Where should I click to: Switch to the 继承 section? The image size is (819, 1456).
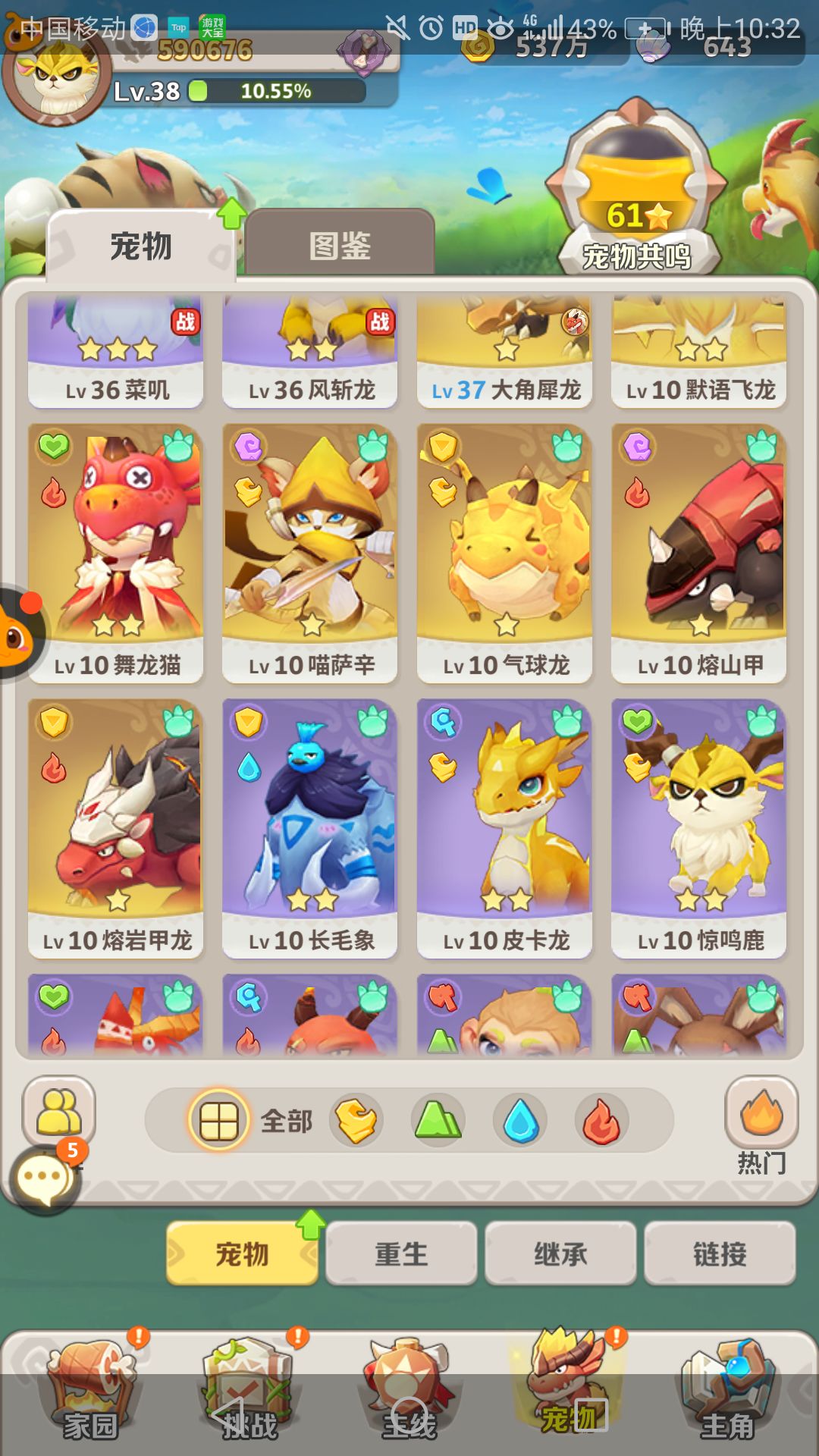(x=560, y=1254)
